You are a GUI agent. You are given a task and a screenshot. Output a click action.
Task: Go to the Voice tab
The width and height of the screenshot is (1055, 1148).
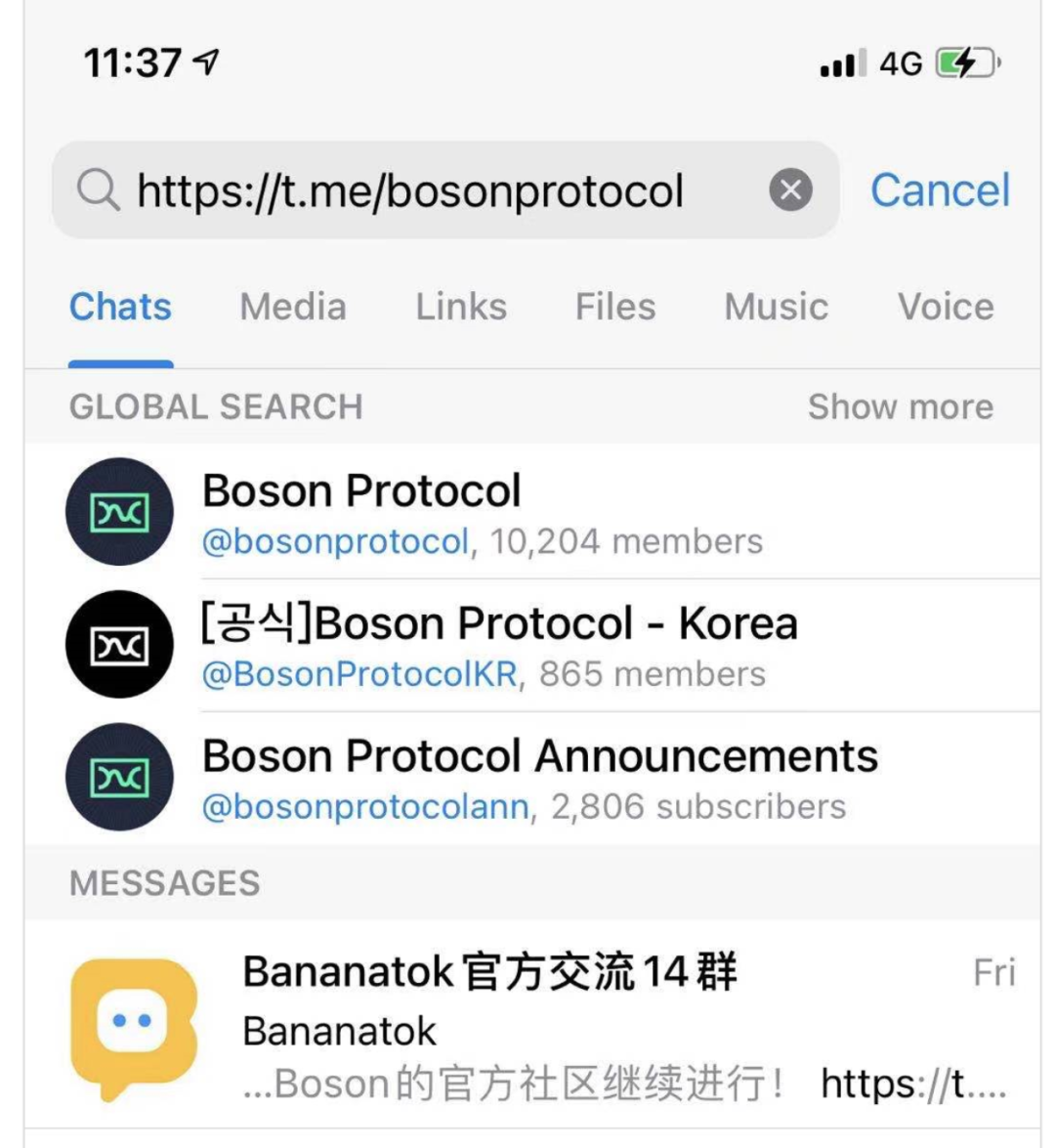point(946,307)
